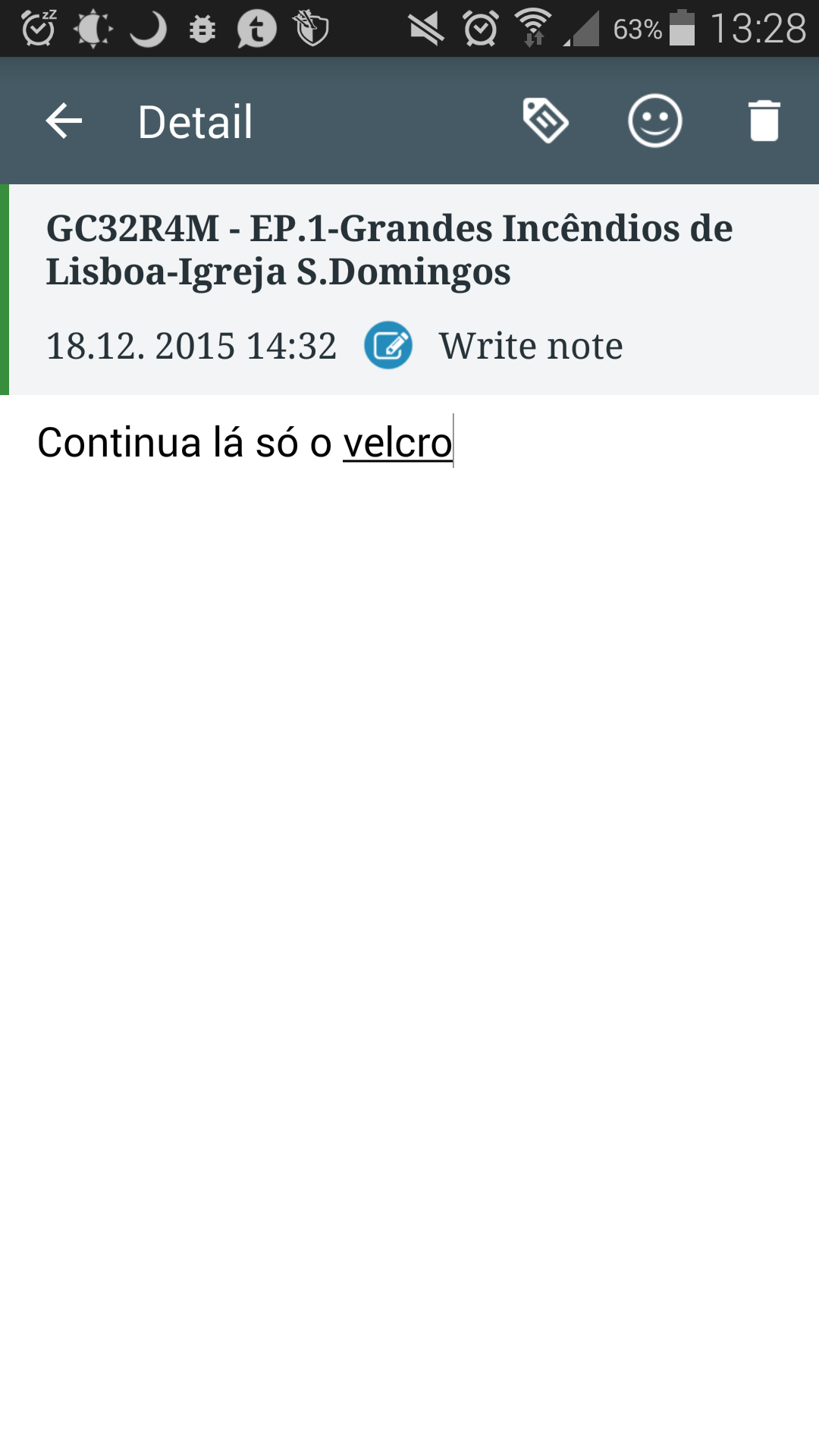Go back from the Detail screen
819x1456 pixels.
tap(64, 121)
